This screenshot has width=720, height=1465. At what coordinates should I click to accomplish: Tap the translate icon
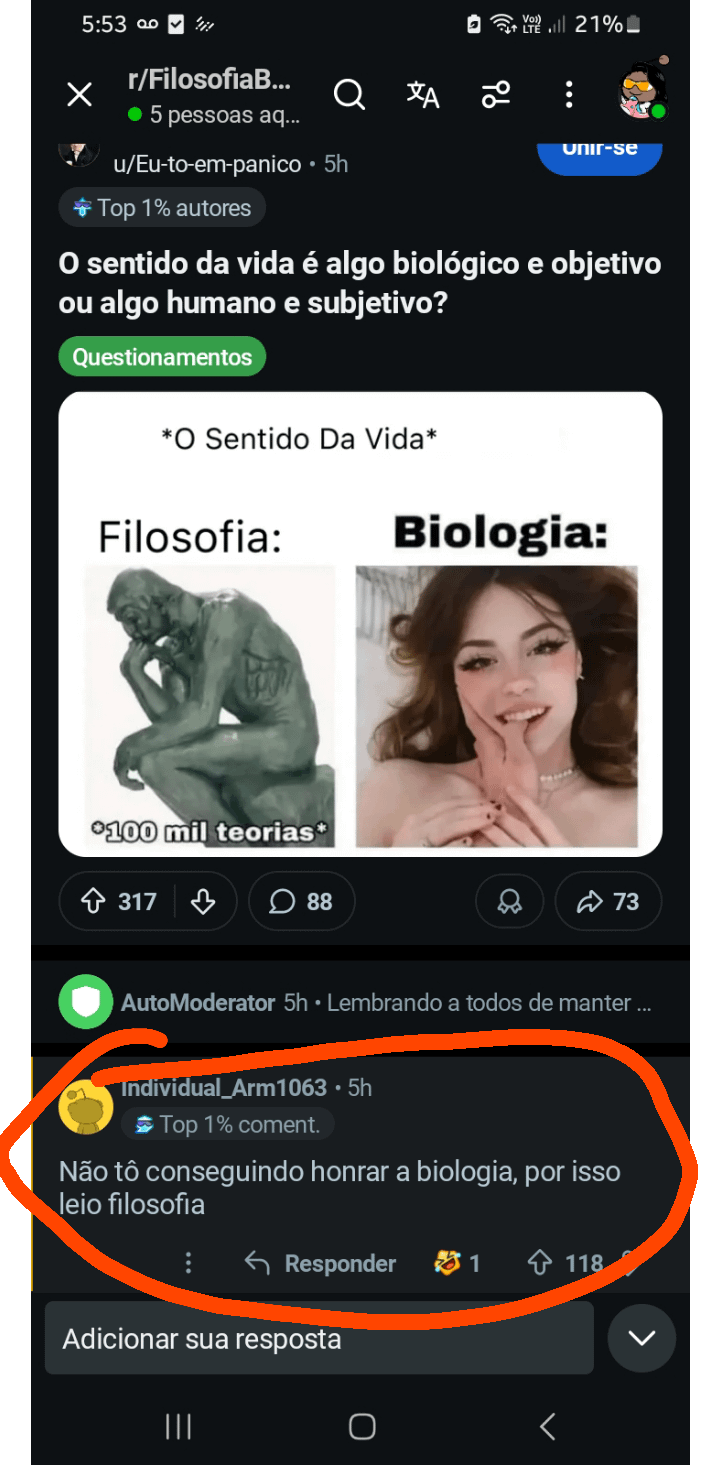pyautogui.click(x=423, y=95)
